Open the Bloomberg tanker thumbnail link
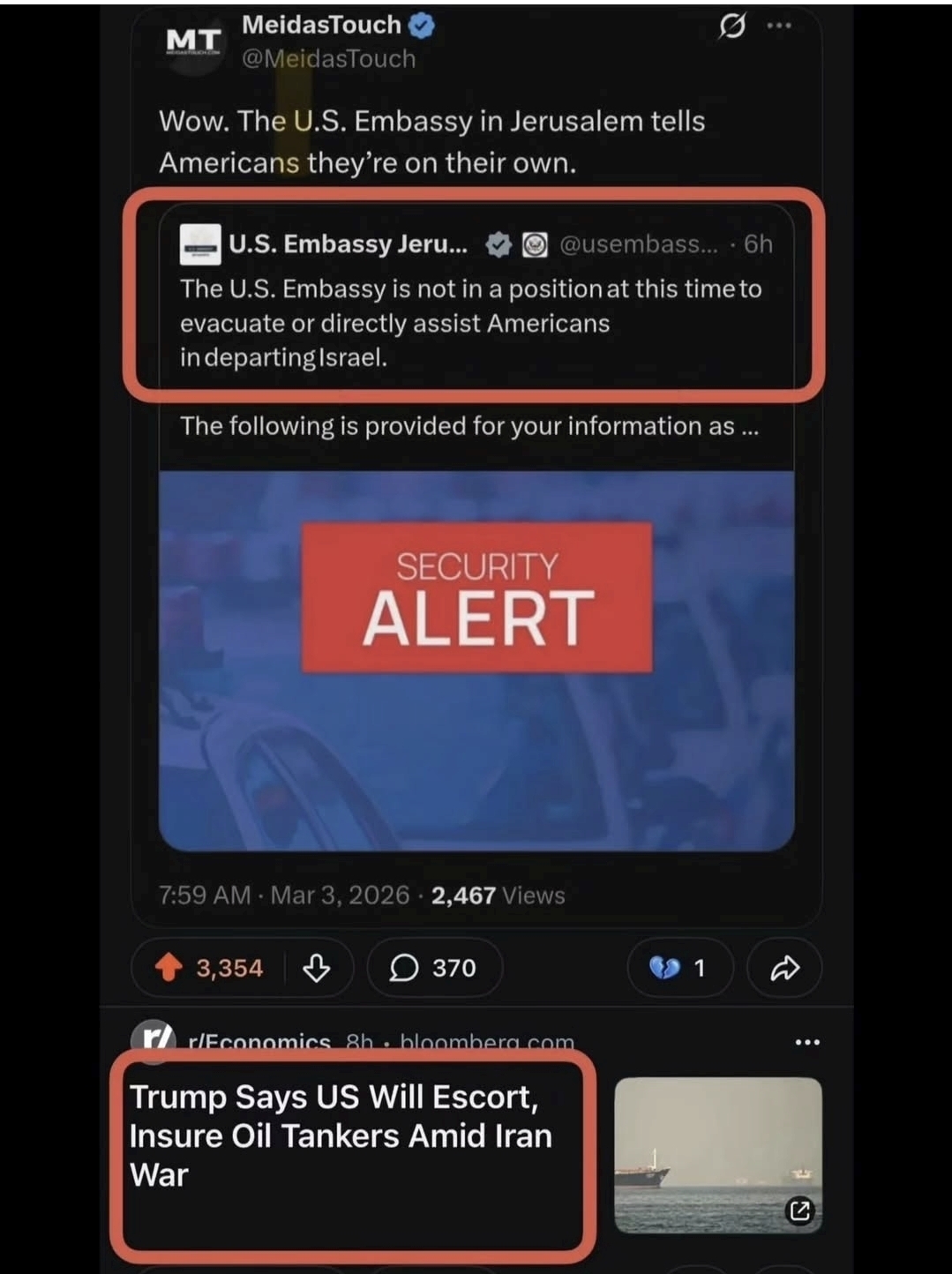952x1274 pixels. coord(717,1154)
